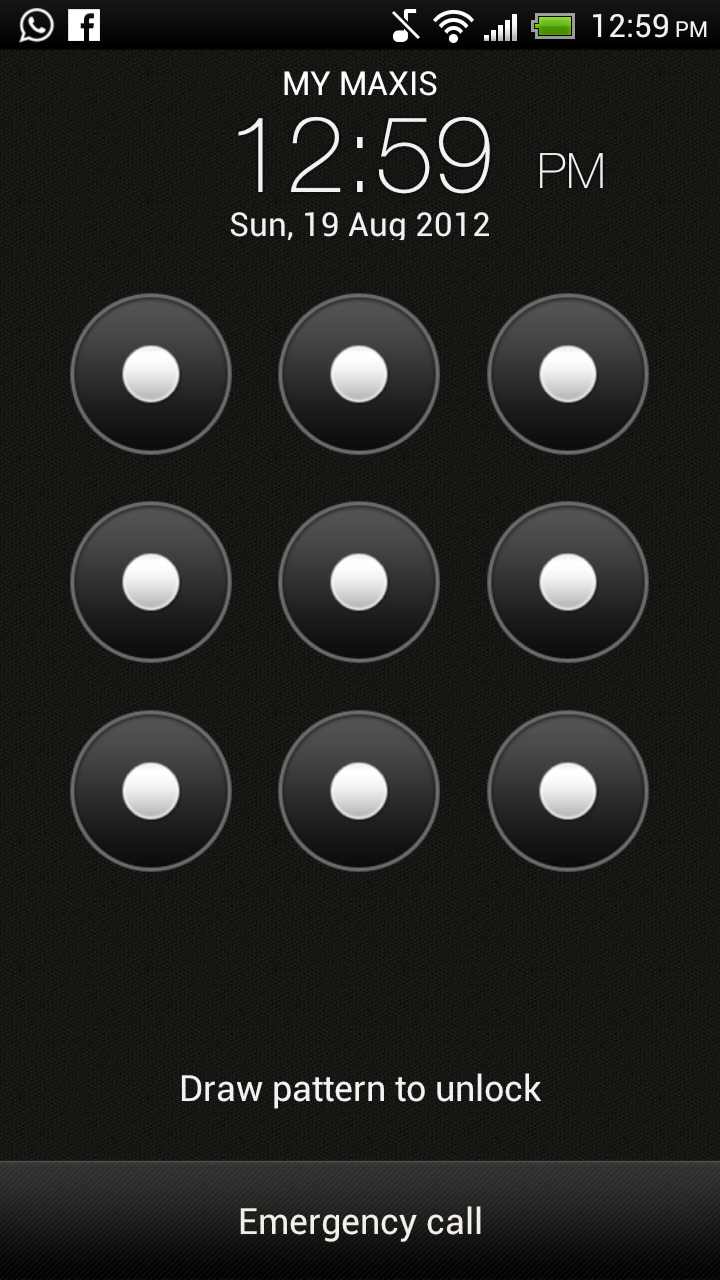Tap the bottom-left pattern dot
720x1280 pixels.
151,791
